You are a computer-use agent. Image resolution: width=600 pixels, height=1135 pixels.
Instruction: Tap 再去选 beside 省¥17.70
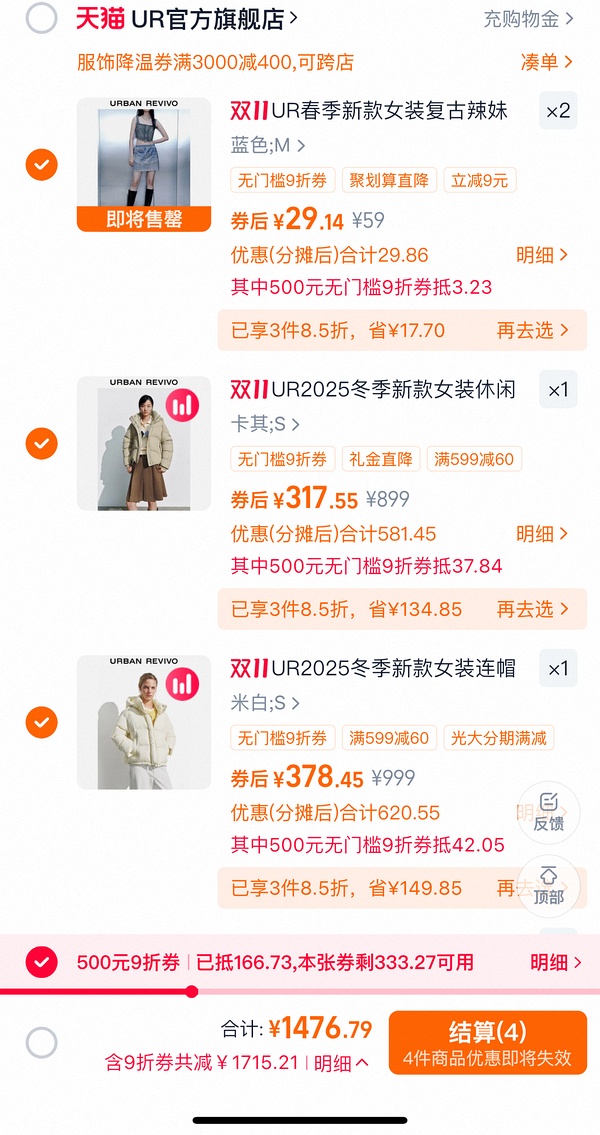coord(533,330)
